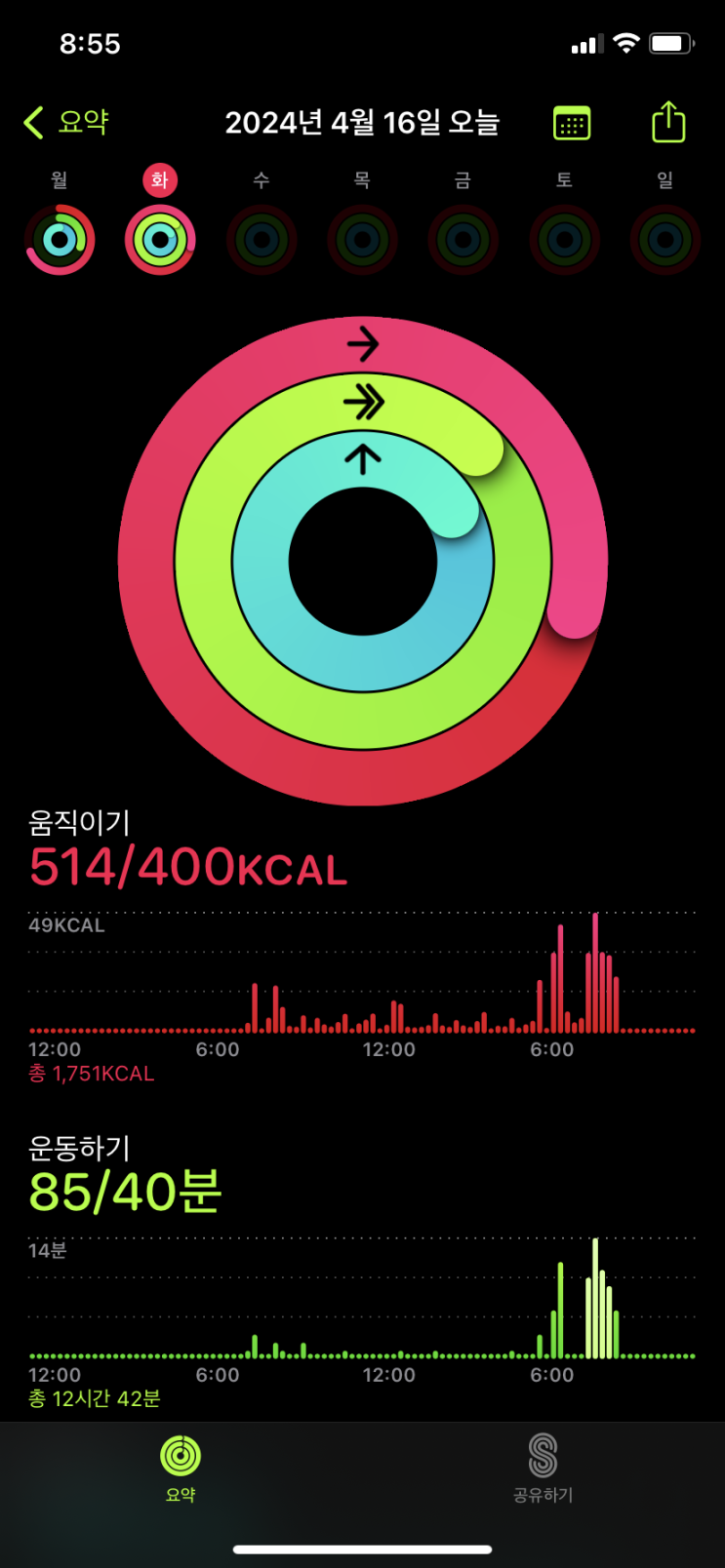Image resolution: width=725 pixels, height=1568 pixels.
Task: Open the calendar view icon
Action: [x=571, y=124]
